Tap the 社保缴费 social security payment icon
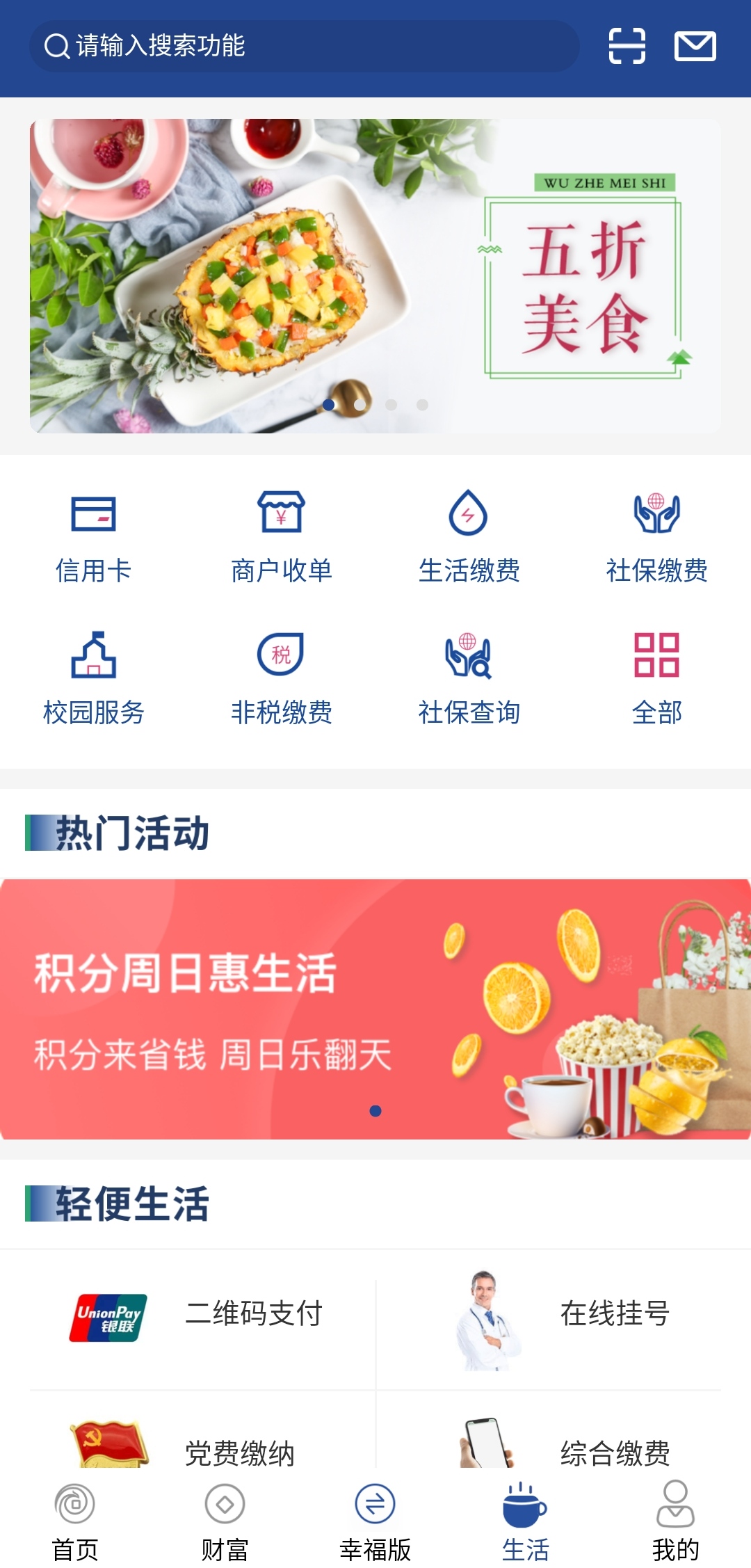 [x=657, y=536]
